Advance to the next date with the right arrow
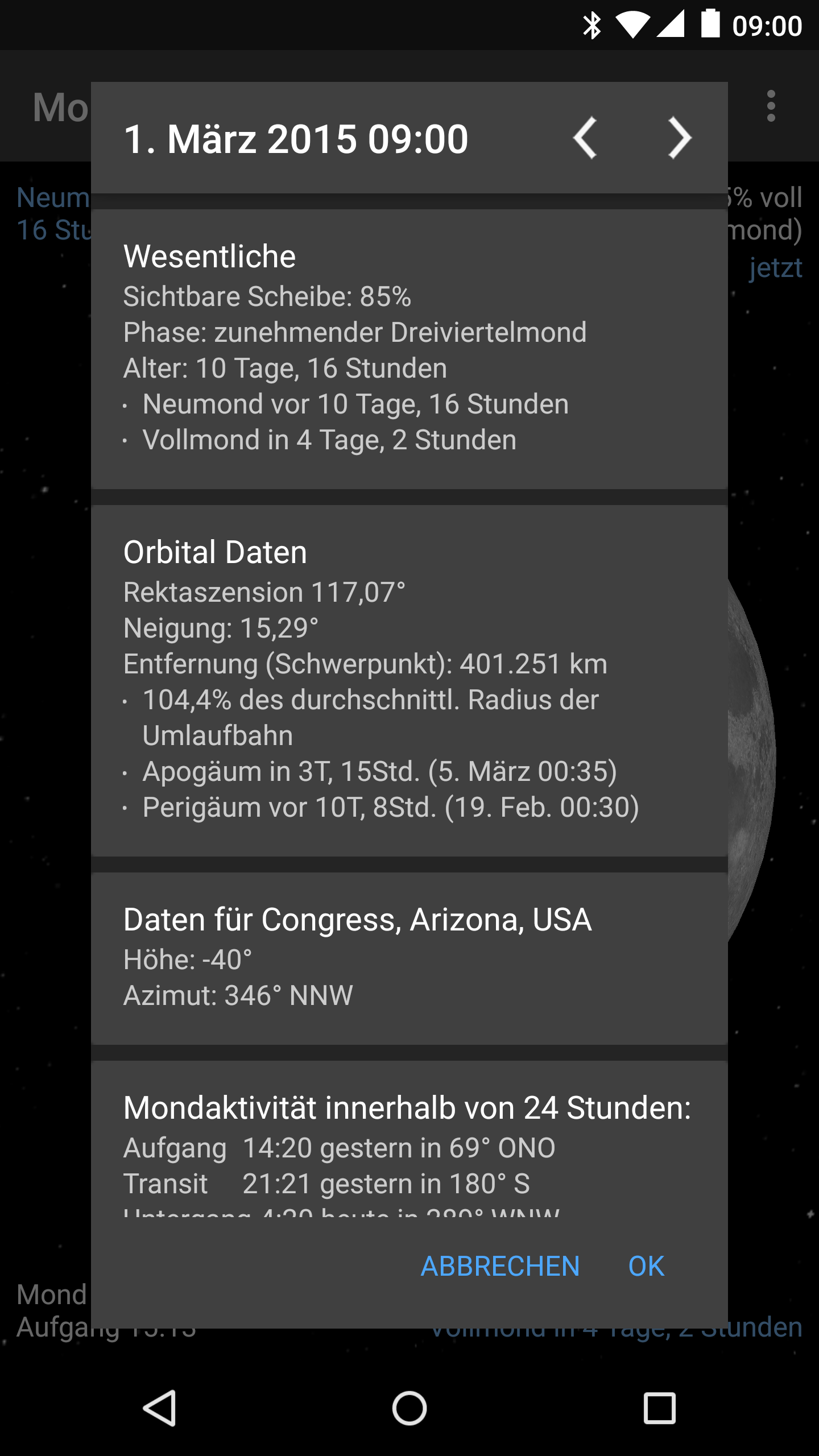Screen dimensions: 819x1456 (x=680, y=138)
